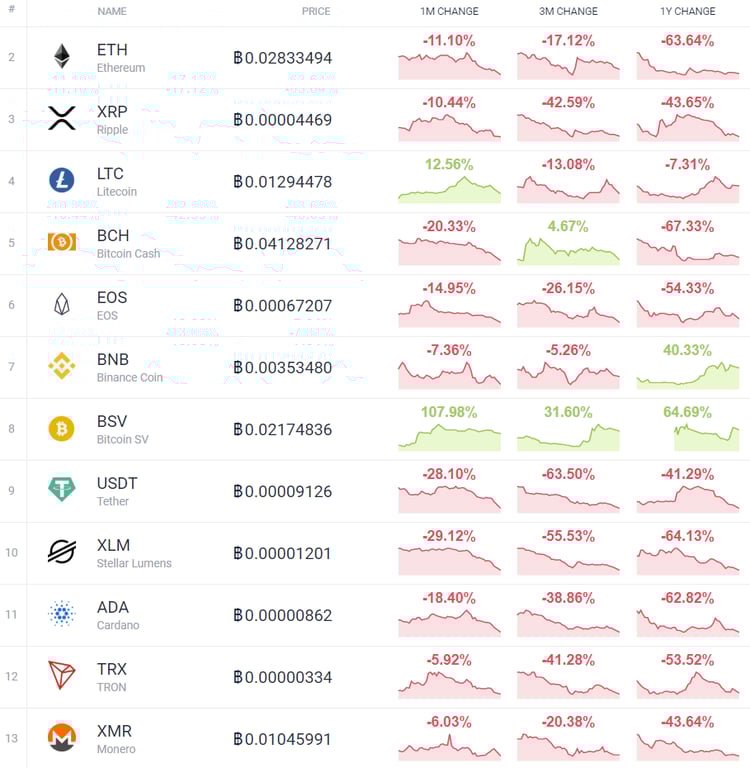Open the Binance Coin (BNB) row
Viewport: 750px width, 768px height.
(x=128, y=367)
